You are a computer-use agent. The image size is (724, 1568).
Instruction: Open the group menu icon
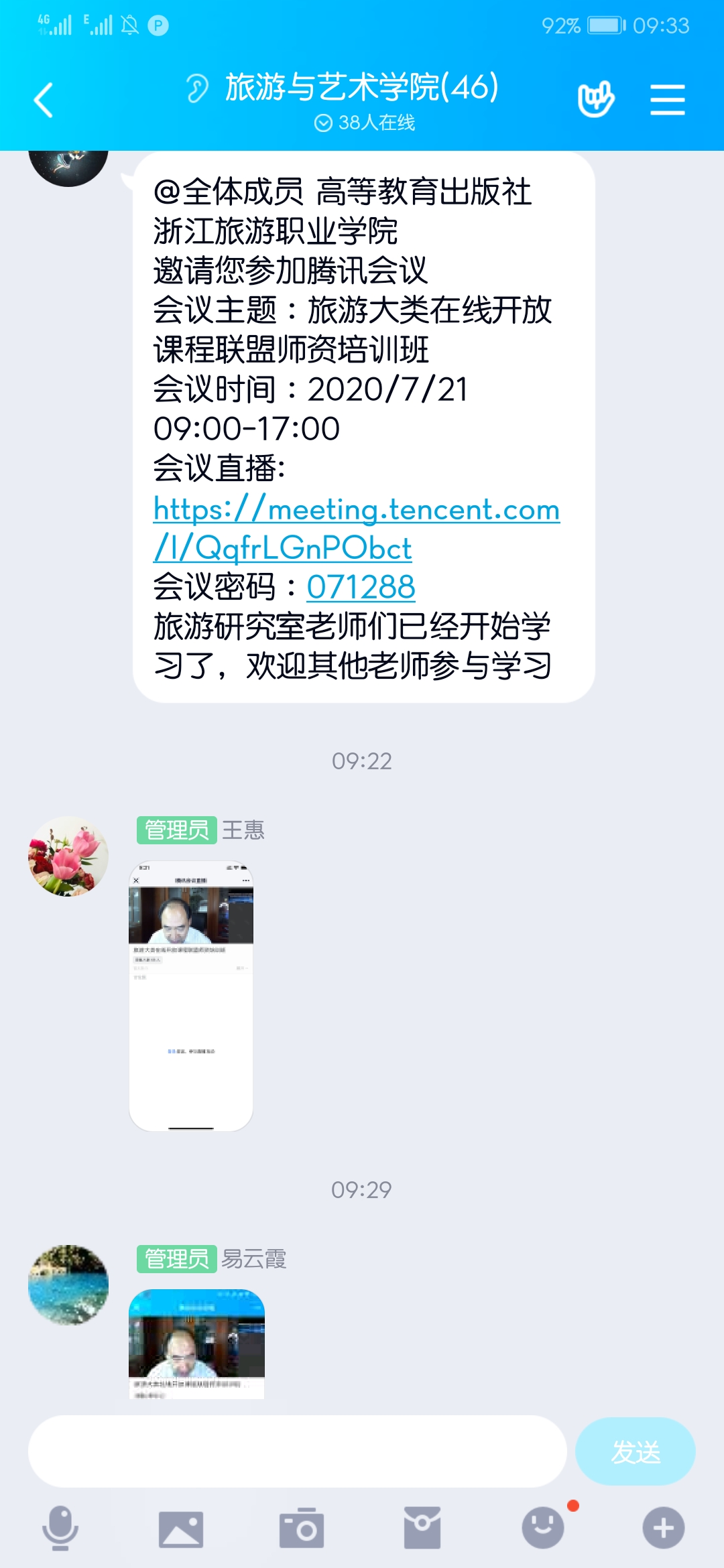pyautogui.click(x=667, y=101)
